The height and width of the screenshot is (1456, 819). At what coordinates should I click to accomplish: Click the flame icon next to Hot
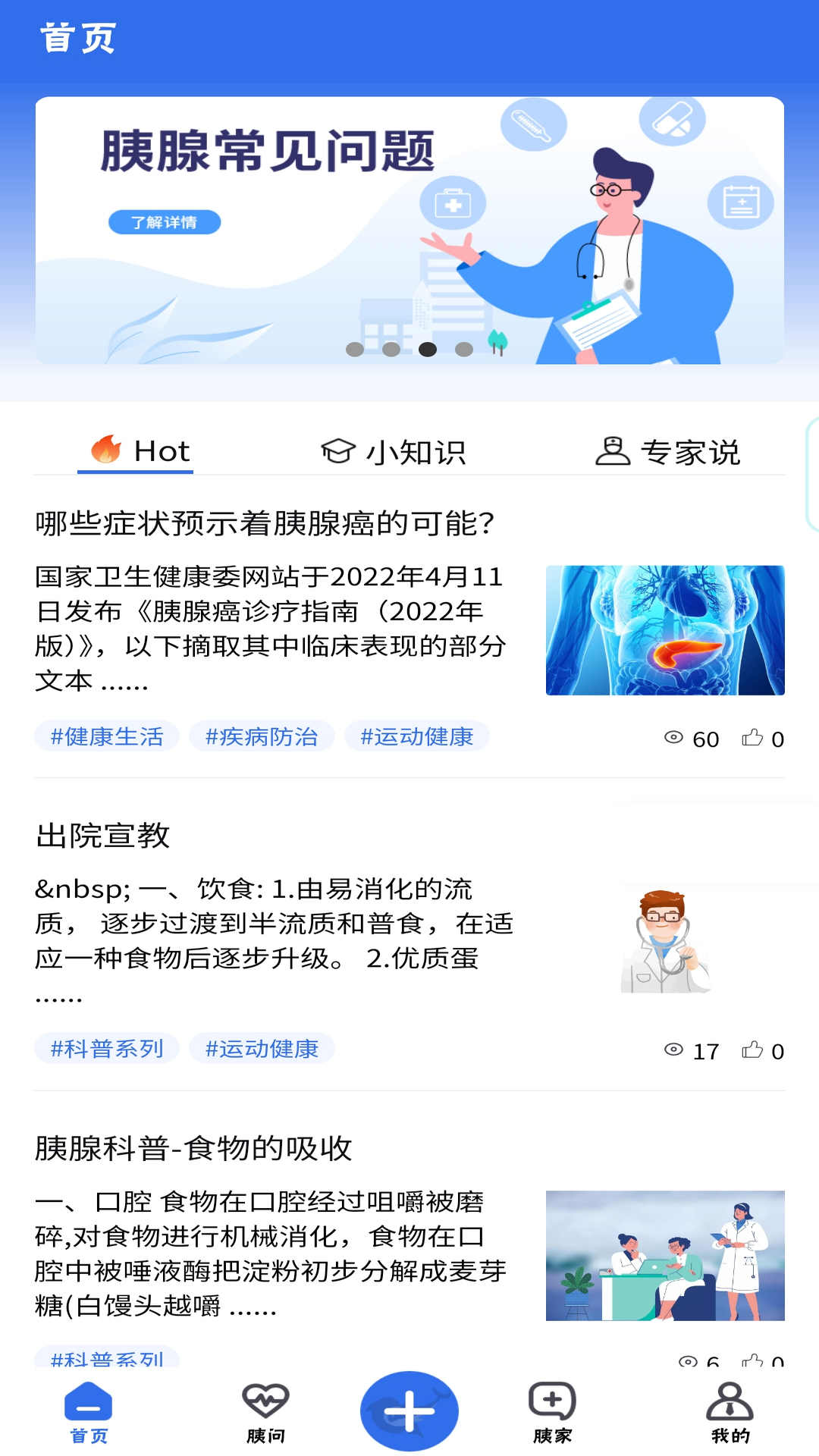point(105,450)
